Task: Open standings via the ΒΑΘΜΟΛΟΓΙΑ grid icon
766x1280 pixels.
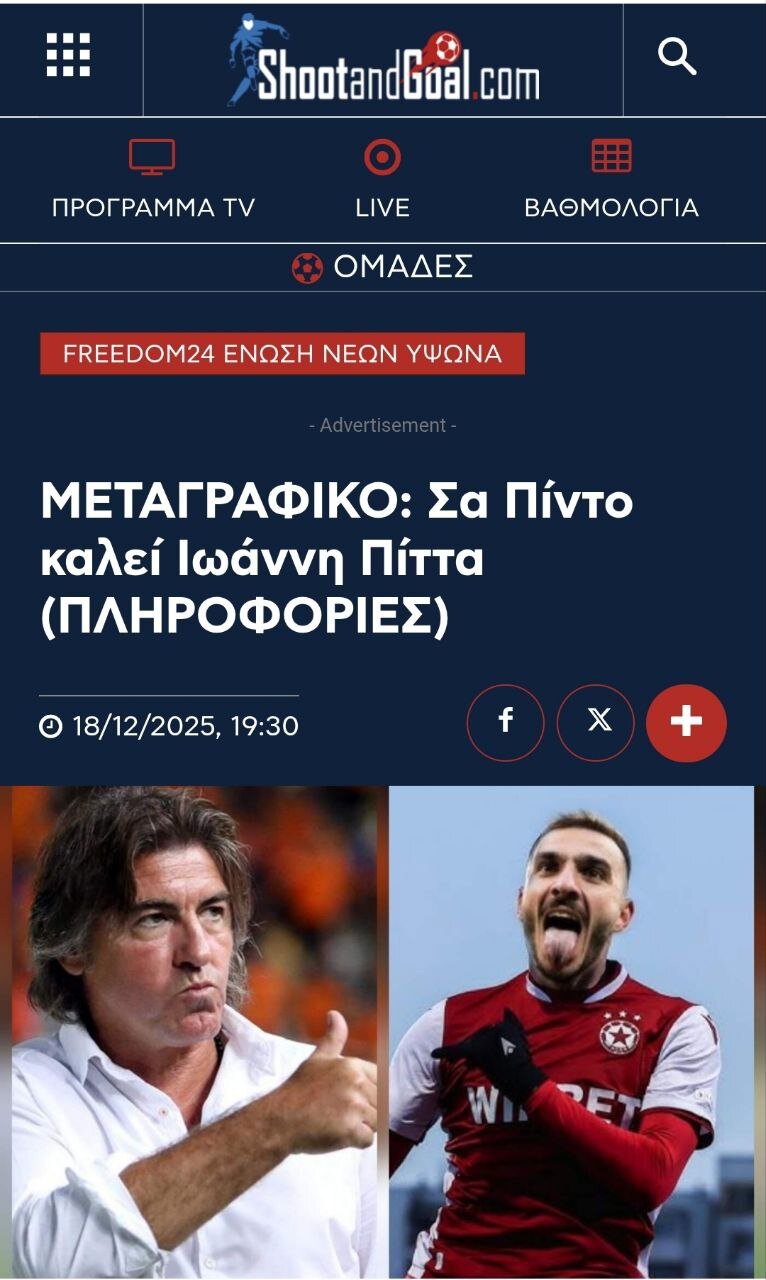Action: pyautogui.click(x=612, y=153)
